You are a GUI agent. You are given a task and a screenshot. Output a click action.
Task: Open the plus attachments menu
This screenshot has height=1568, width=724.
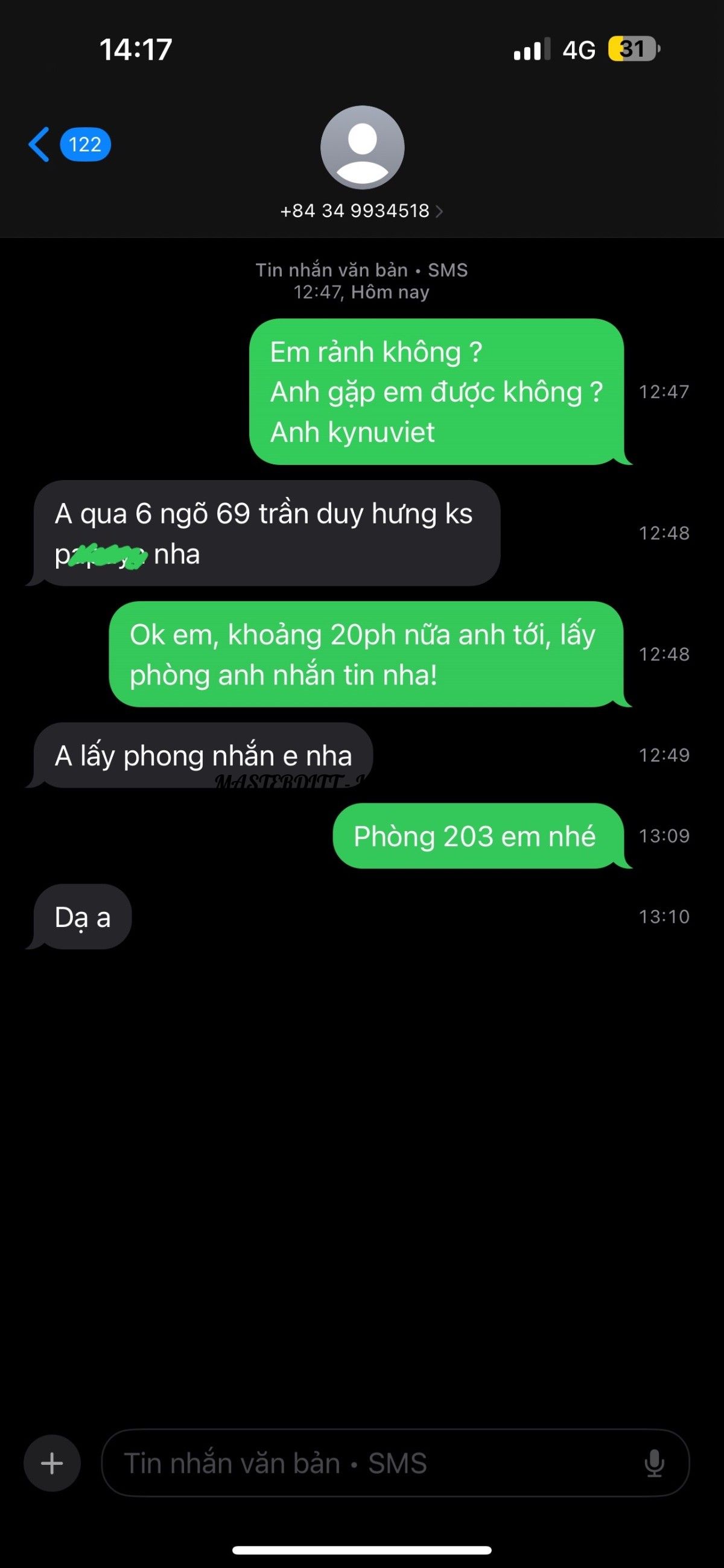(x=52, y=1462)
